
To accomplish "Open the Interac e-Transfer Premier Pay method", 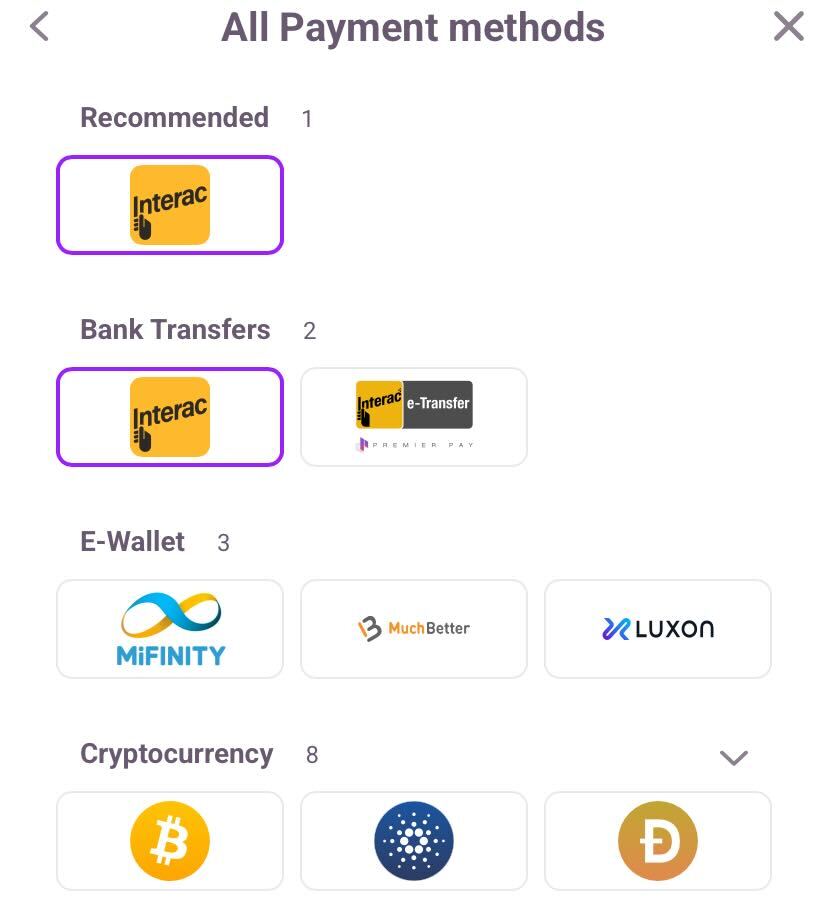I will click(413, 417).
